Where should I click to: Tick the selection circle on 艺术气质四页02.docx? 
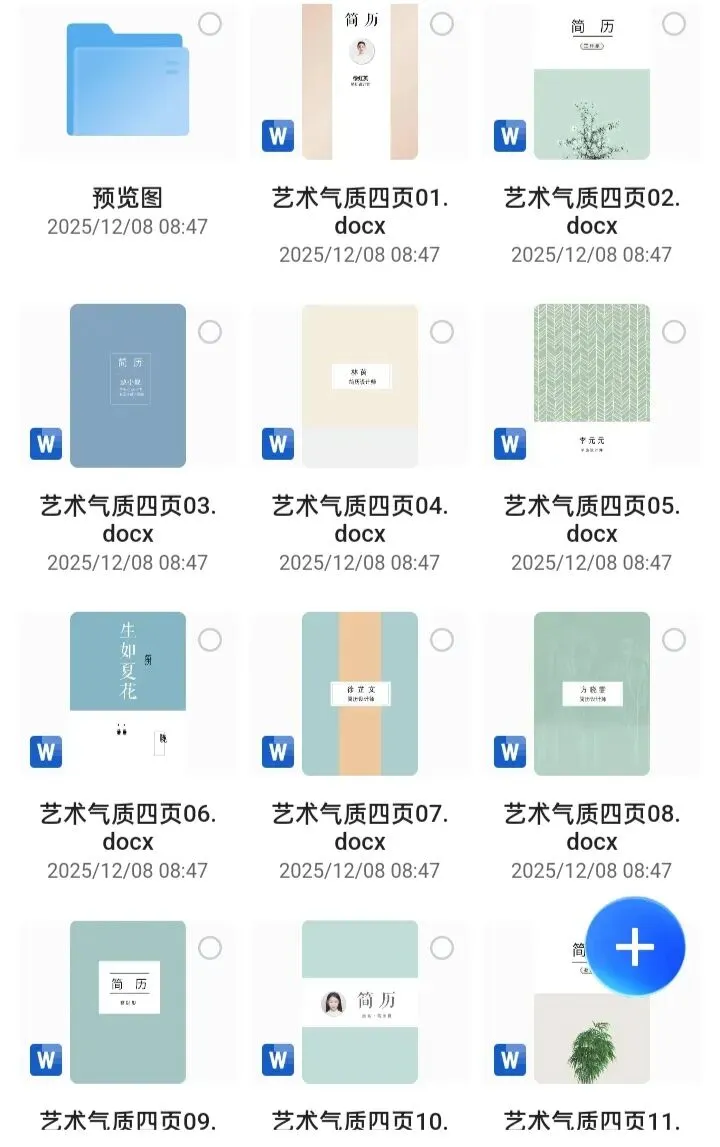click(x=674, y=24)
